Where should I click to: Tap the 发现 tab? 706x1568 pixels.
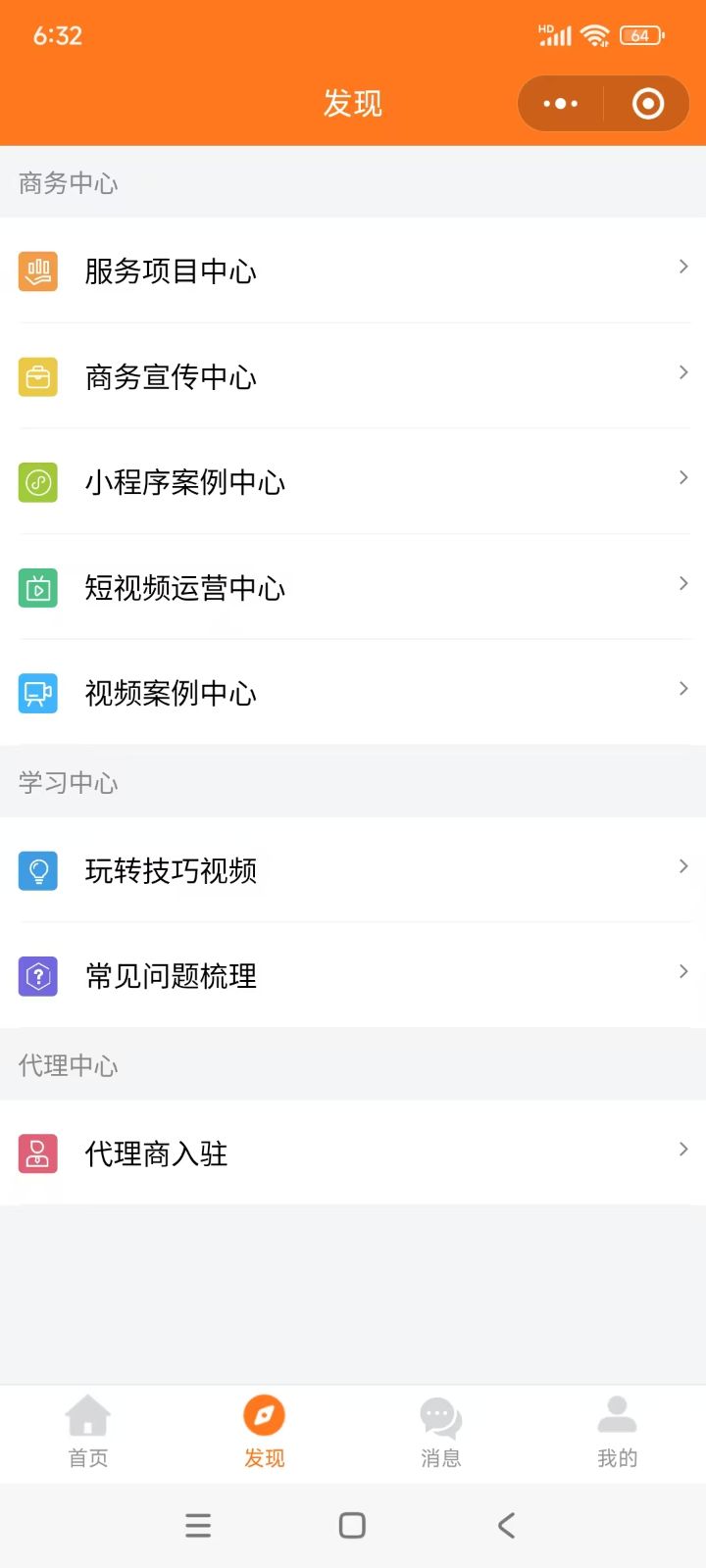(265, 1433)
